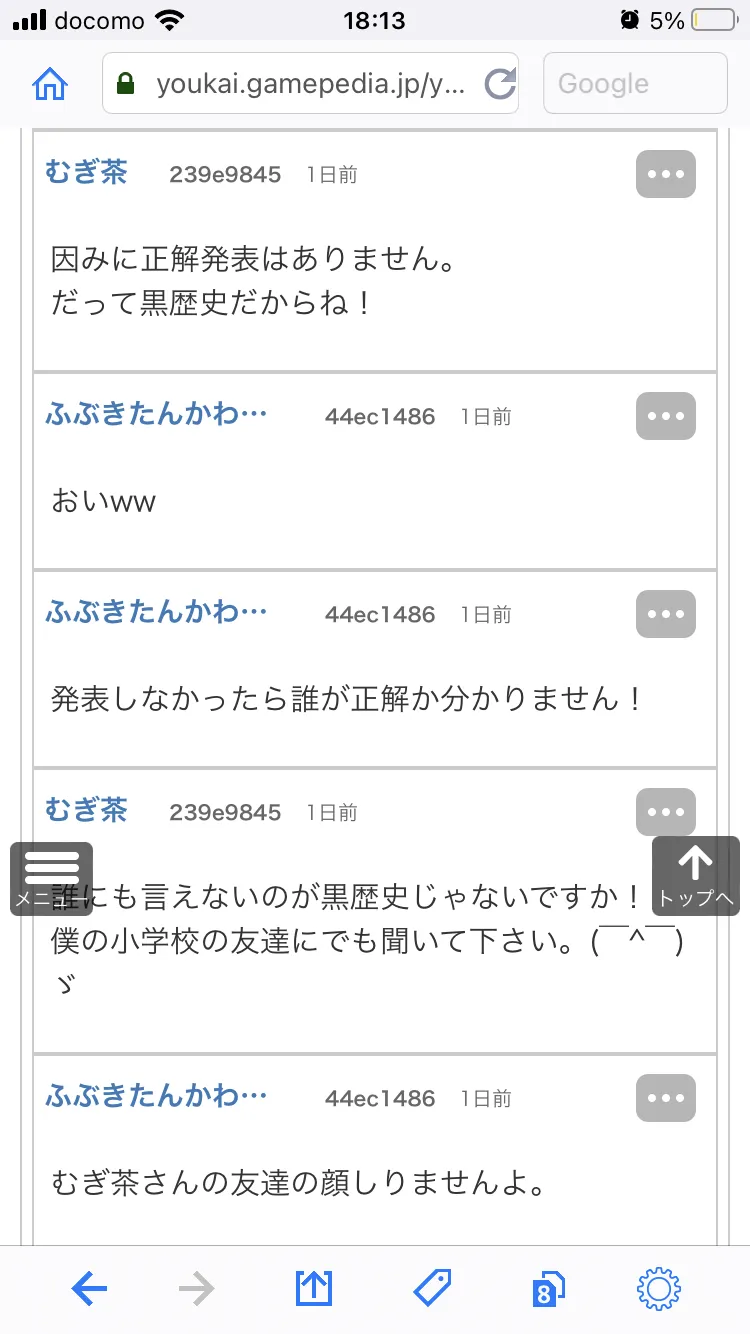The height and width of the screenshot is (1334, 750).
Task: Open むぎ茶's profile from top comment
Action: click(x=87, y=173)
